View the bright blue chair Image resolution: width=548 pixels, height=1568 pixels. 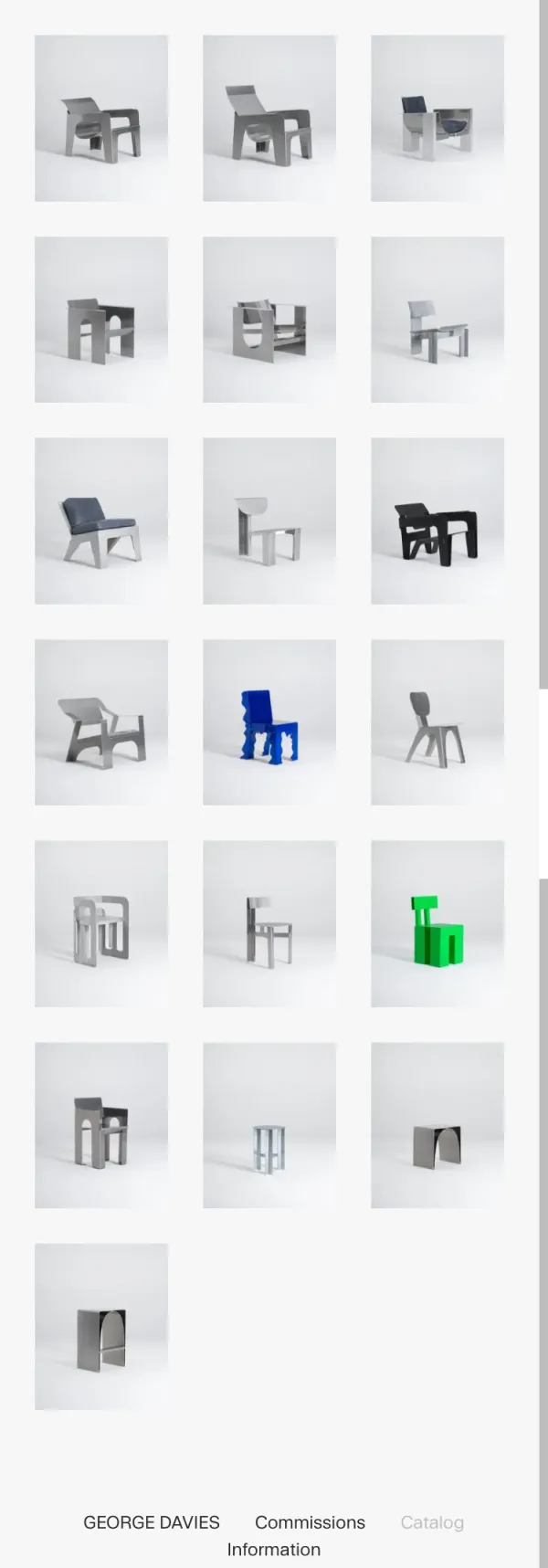click(x=269, y=722)
